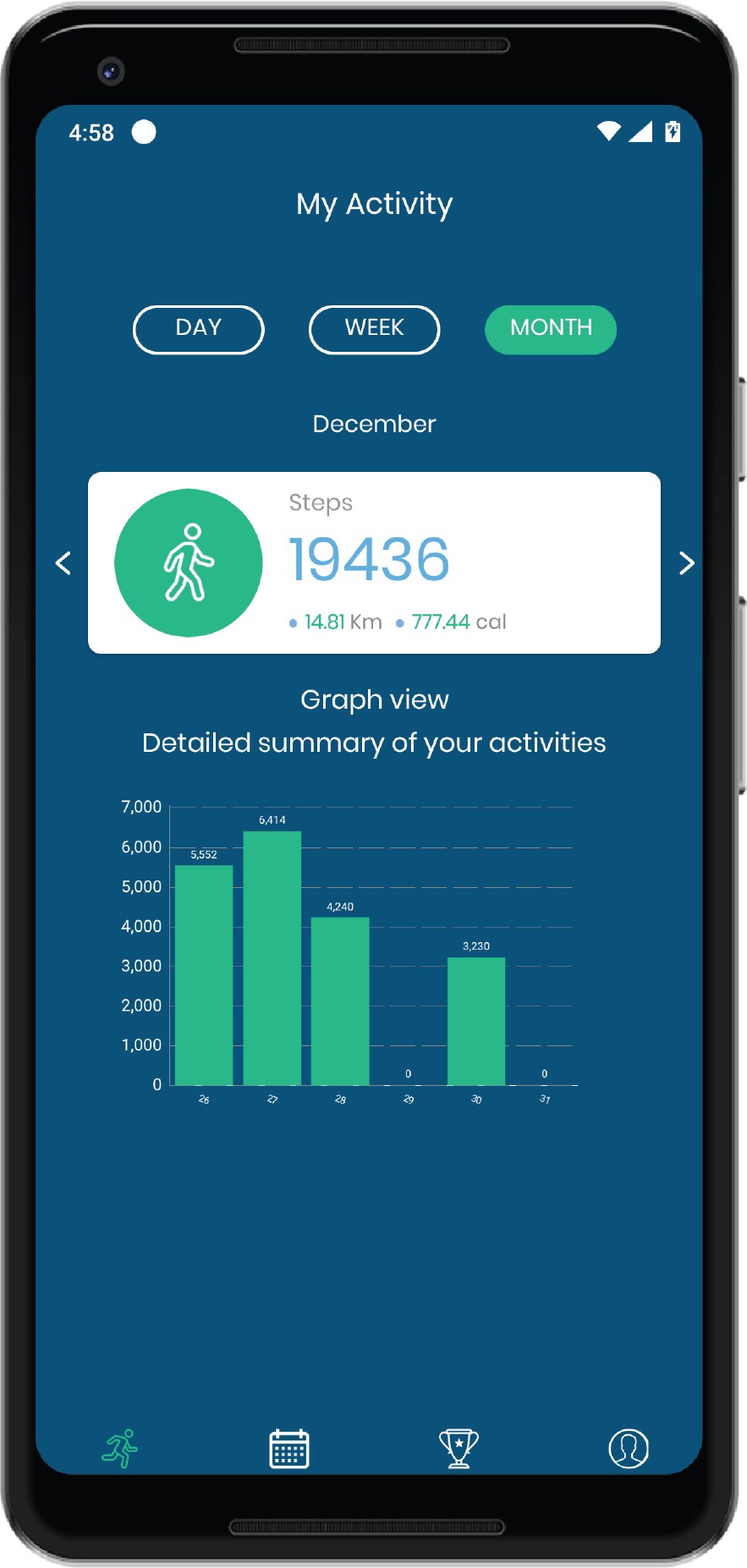Open the trophy achievements tab

[459, 1449]
